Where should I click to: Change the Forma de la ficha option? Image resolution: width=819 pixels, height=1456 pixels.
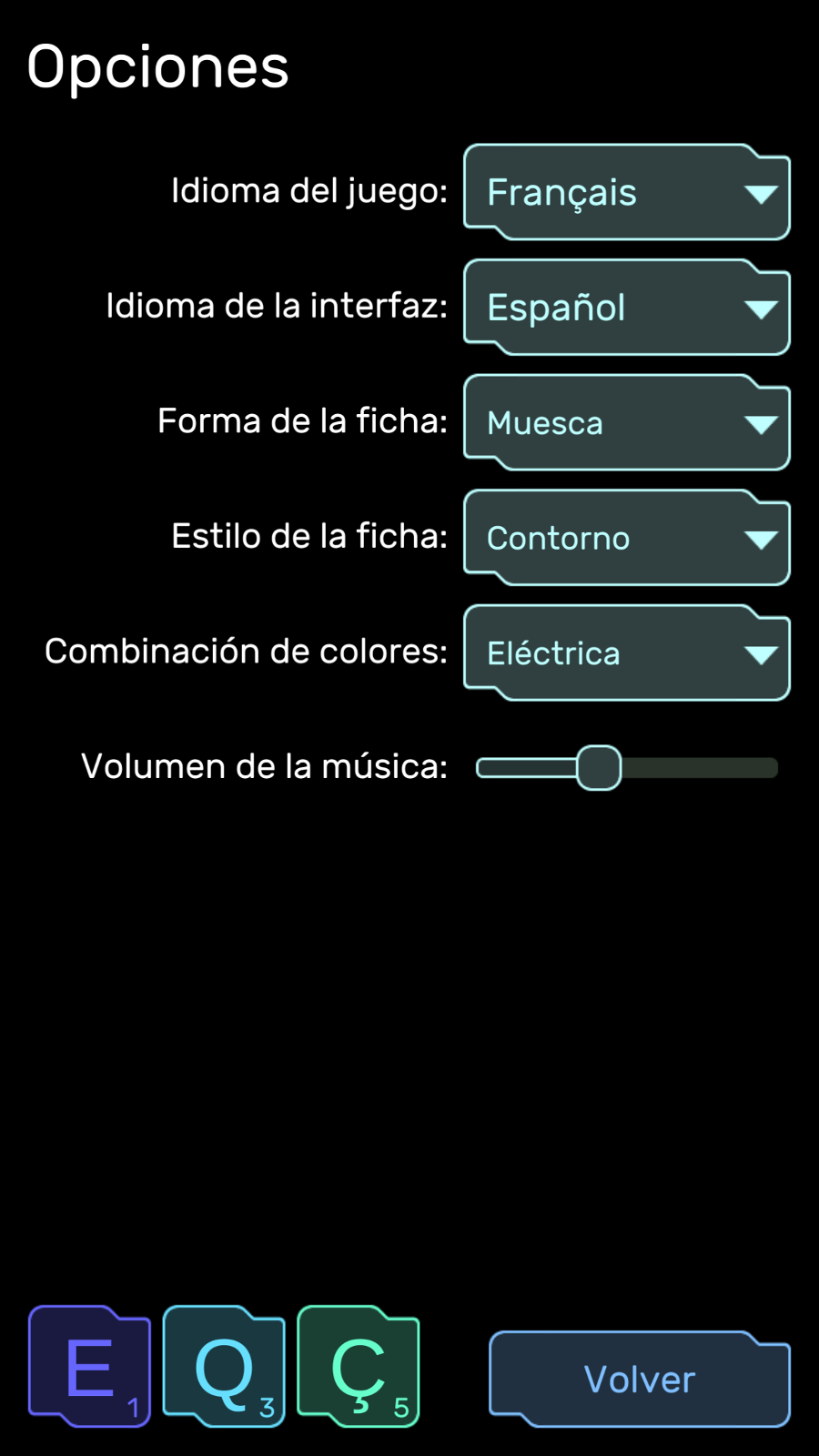626,423
